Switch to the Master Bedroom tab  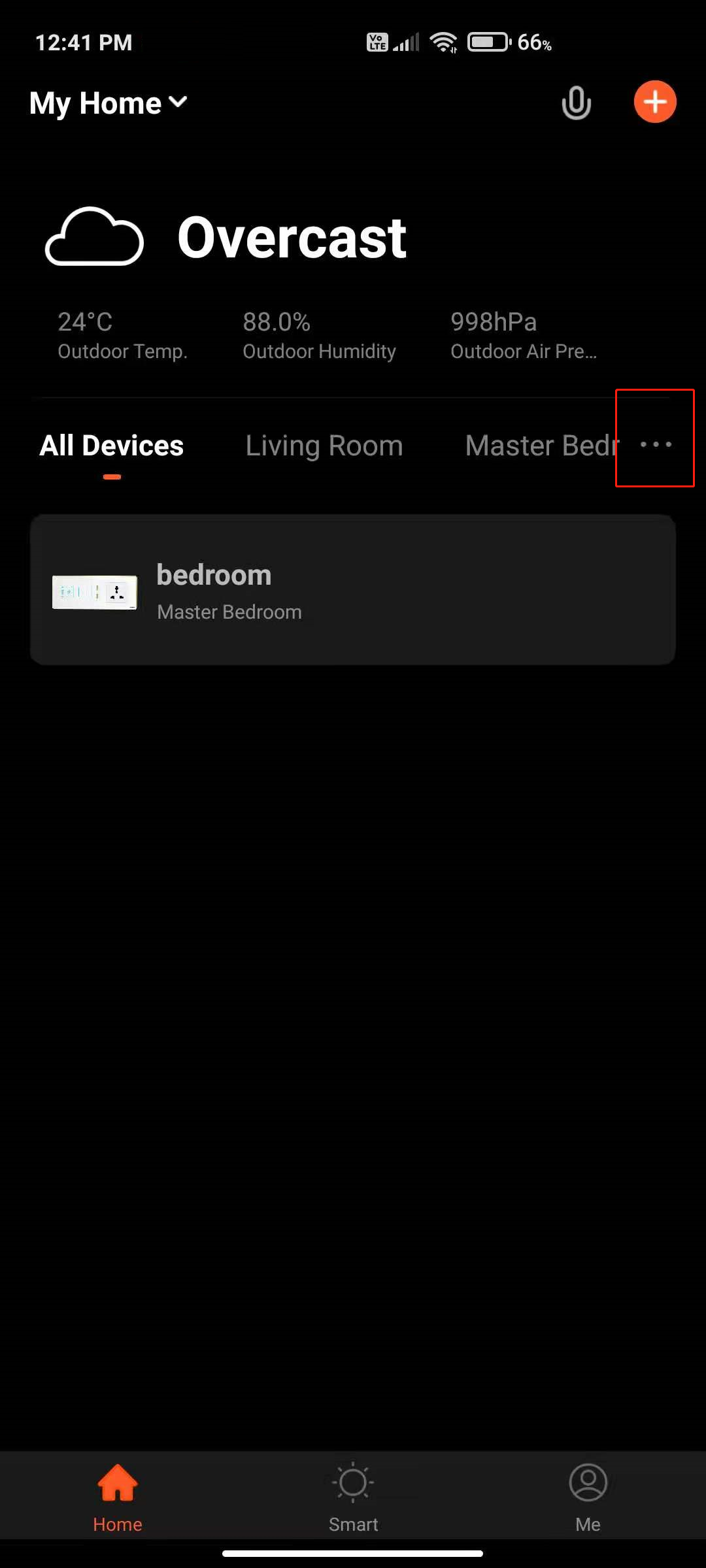(x=541, y=446)
